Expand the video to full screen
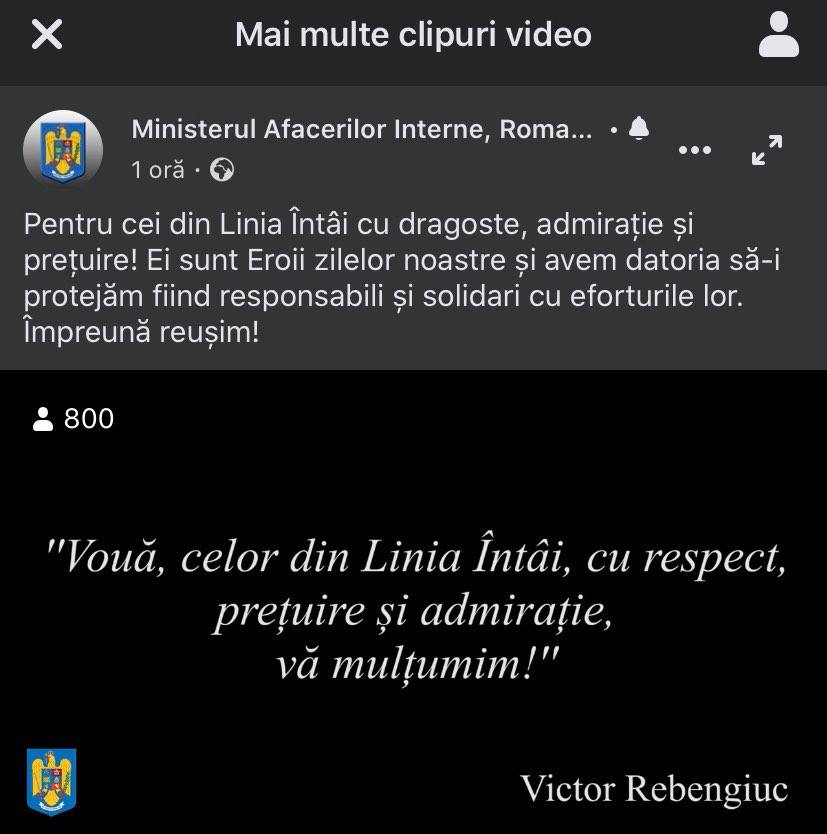The height and width of the screenshot is (834, 827). [x=767, y=150]
